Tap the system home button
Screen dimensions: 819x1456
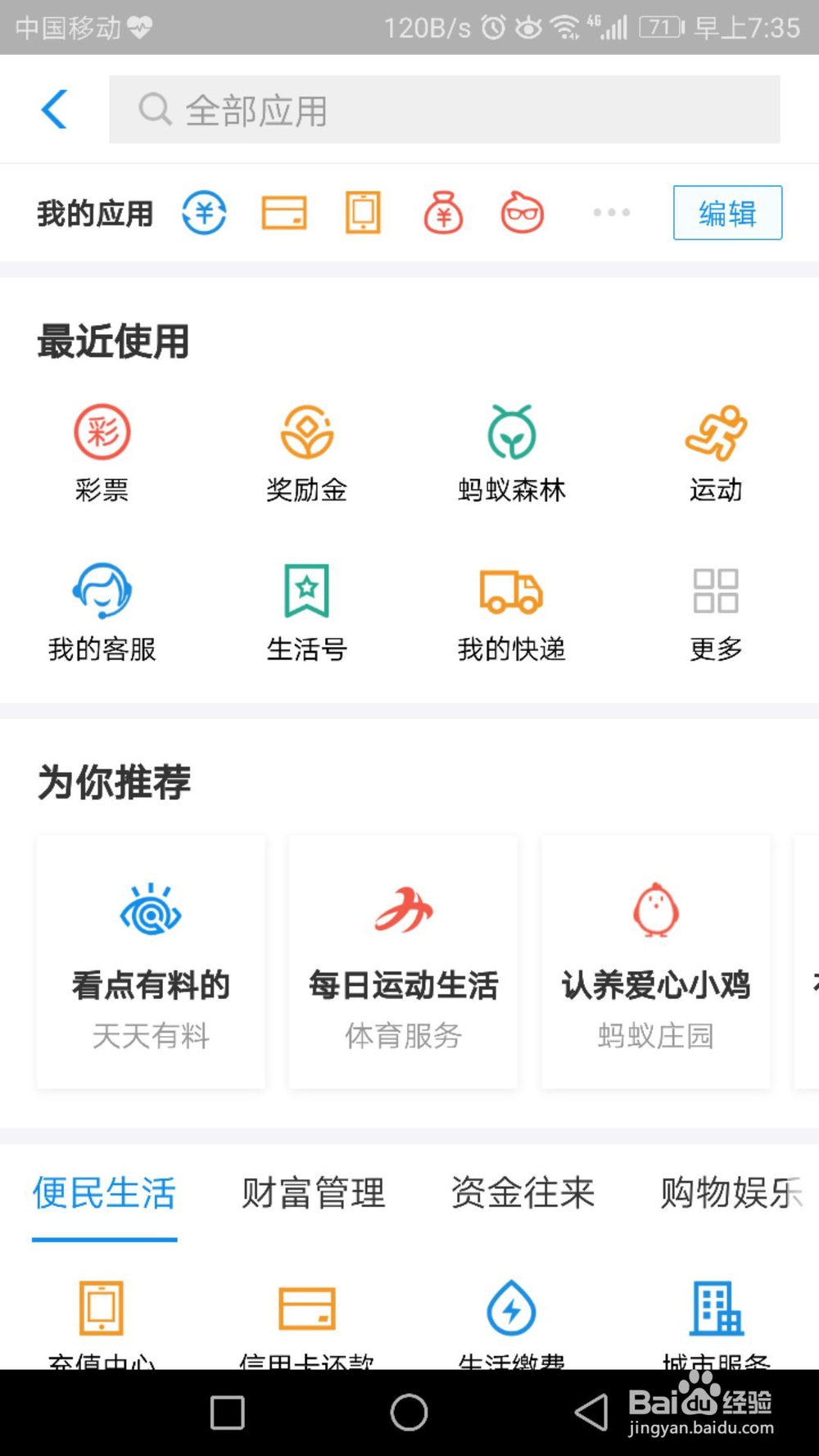[x=409, y=1413]
